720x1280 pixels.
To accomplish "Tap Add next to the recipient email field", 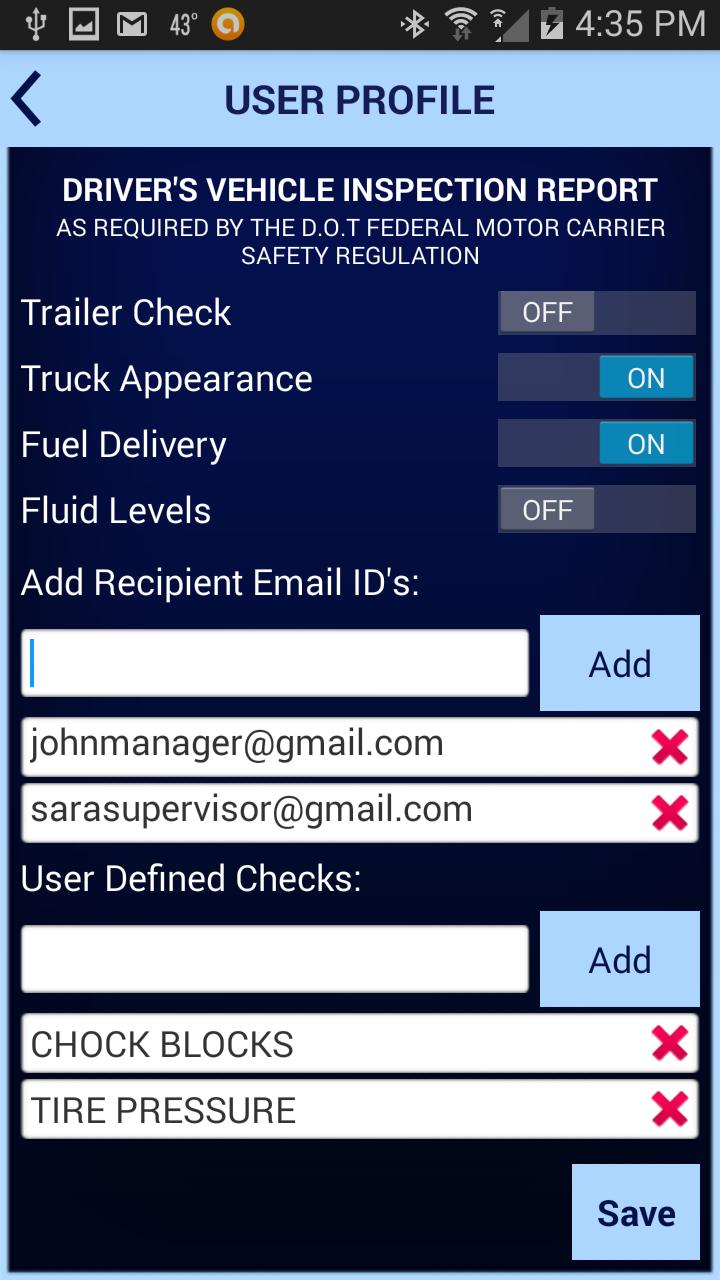I will pyautogui.click(x=619, y=664).
